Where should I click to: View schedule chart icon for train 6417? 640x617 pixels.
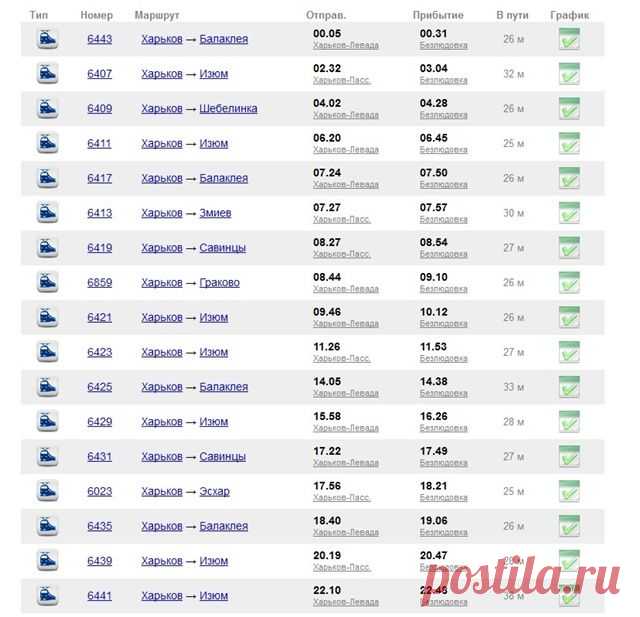coord(569,179)
